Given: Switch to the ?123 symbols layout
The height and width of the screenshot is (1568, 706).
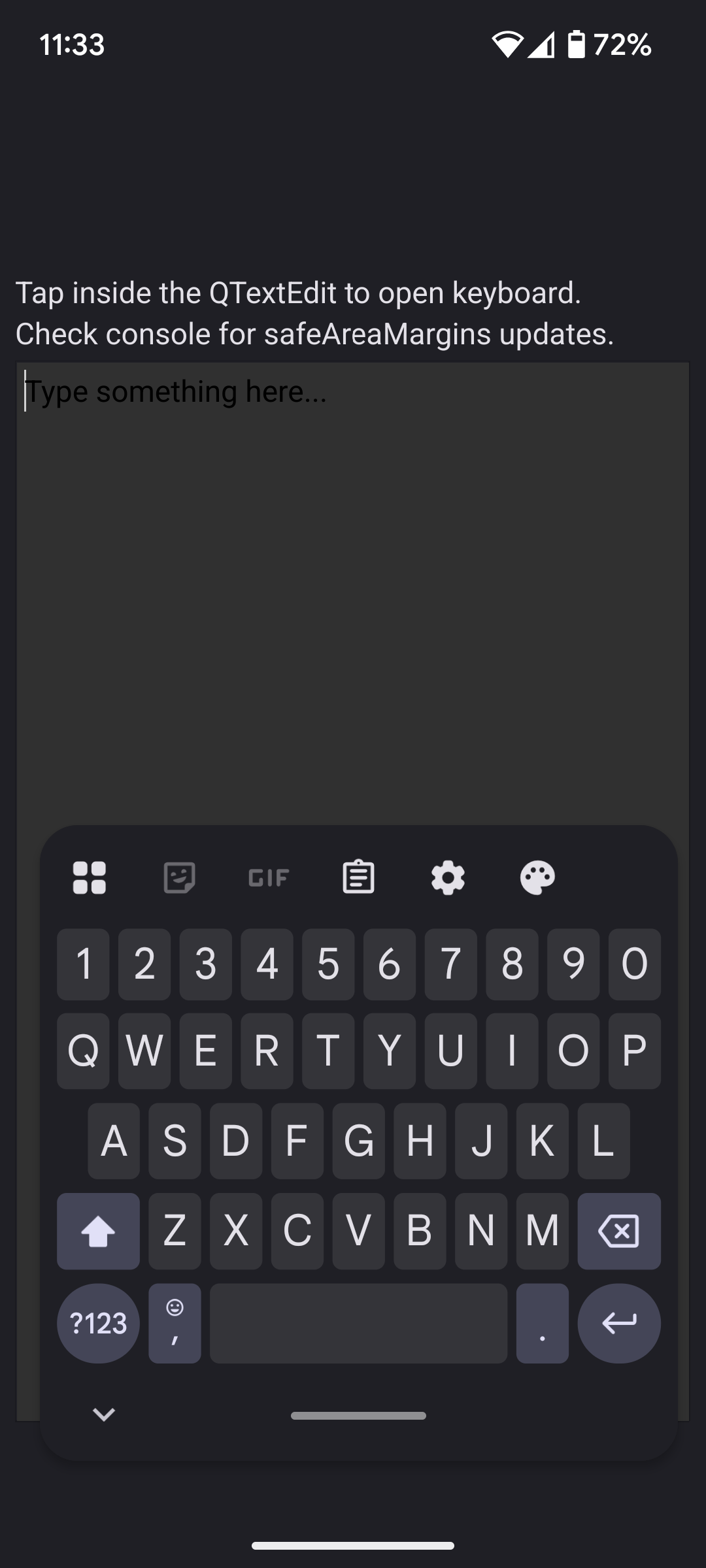Looking at the screenshot, I should 98,1323.
